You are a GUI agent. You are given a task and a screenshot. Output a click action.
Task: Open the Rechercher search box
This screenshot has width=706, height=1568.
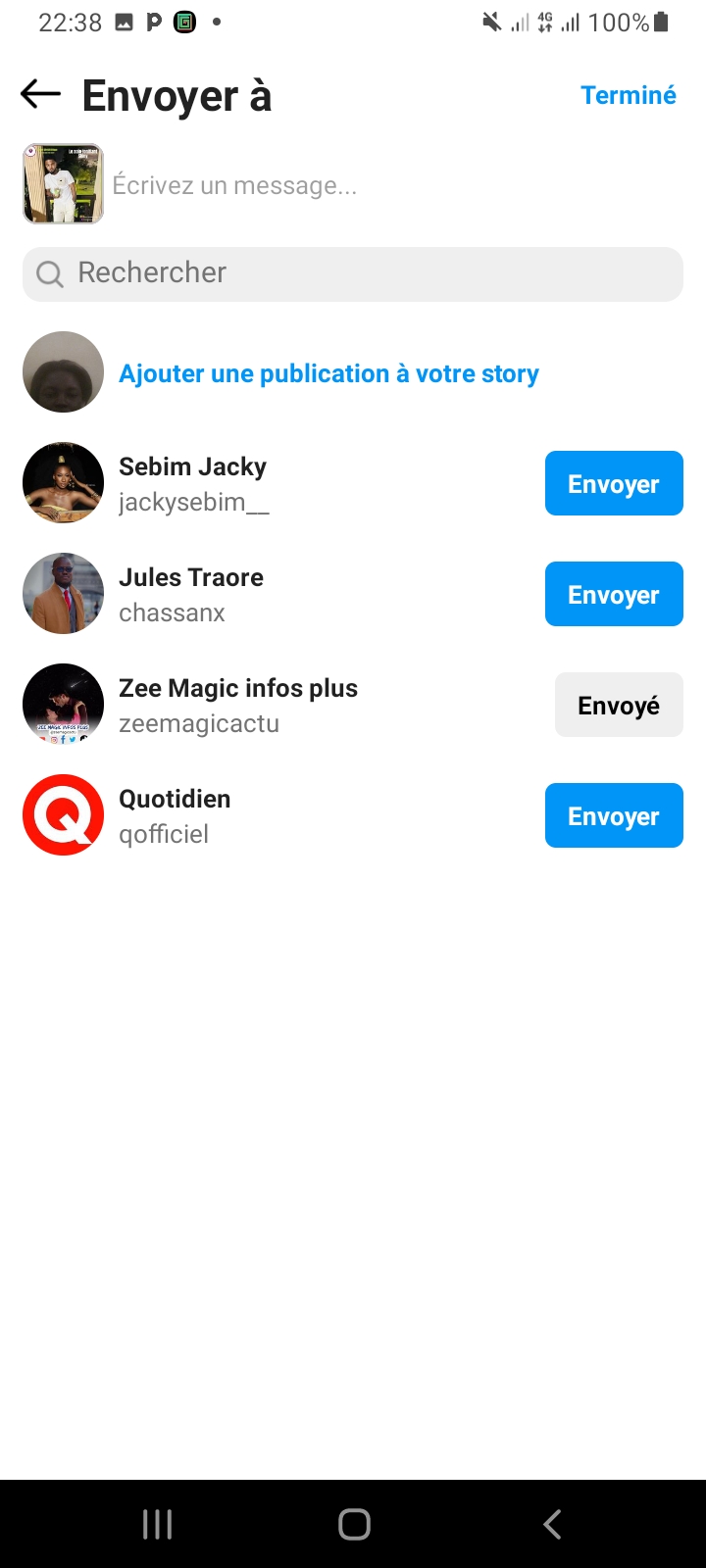click(353, 273)
